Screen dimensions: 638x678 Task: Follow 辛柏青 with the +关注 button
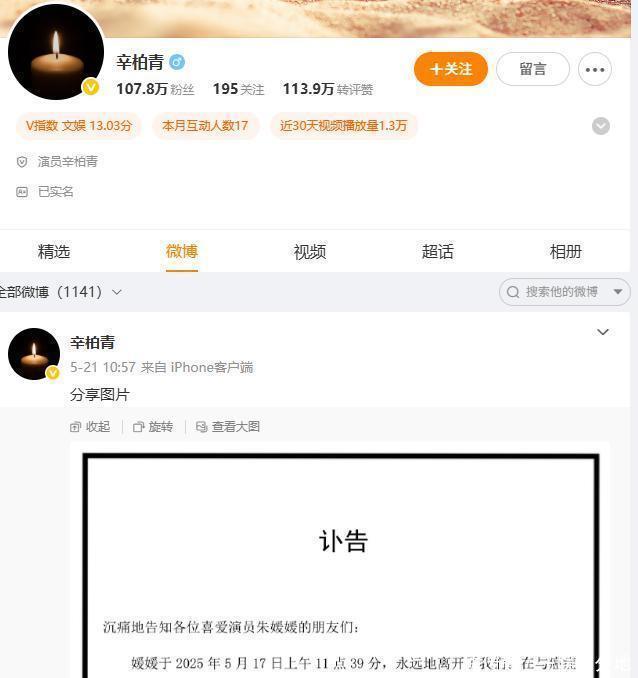[451, 69]
